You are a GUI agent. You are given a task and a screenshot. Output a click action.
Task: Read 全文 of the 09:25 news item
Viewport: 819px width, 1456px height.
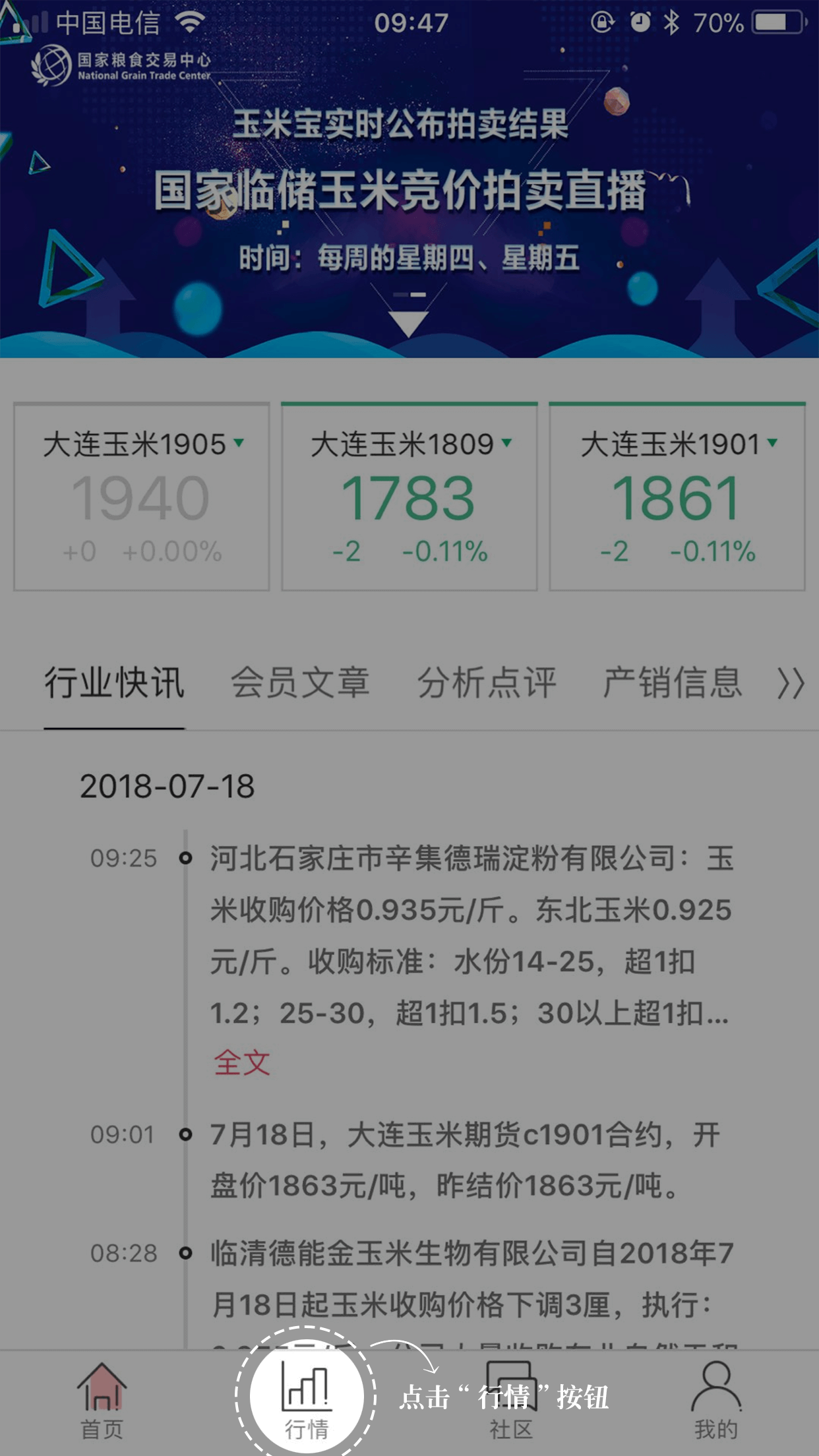point(242,1063)
